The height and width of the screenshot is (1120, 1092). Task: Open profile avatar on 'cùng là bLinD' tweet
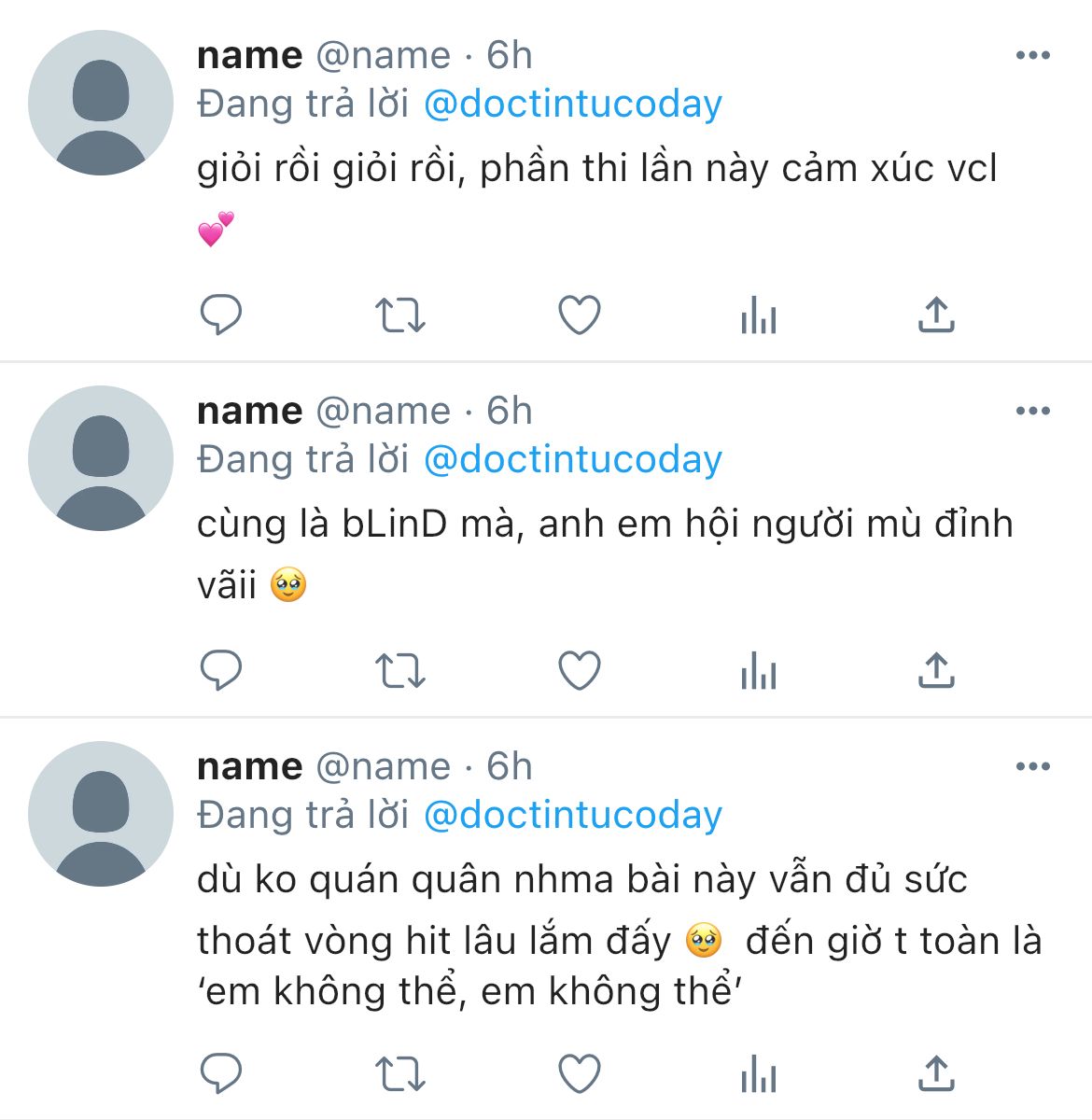coord(101,458)
